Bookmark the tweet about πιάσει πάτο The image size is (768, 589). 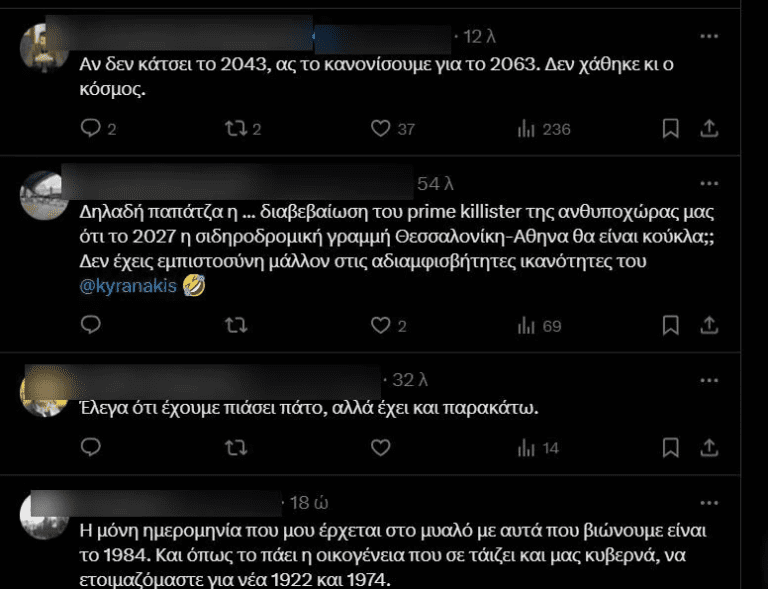(x=671, y=448)
